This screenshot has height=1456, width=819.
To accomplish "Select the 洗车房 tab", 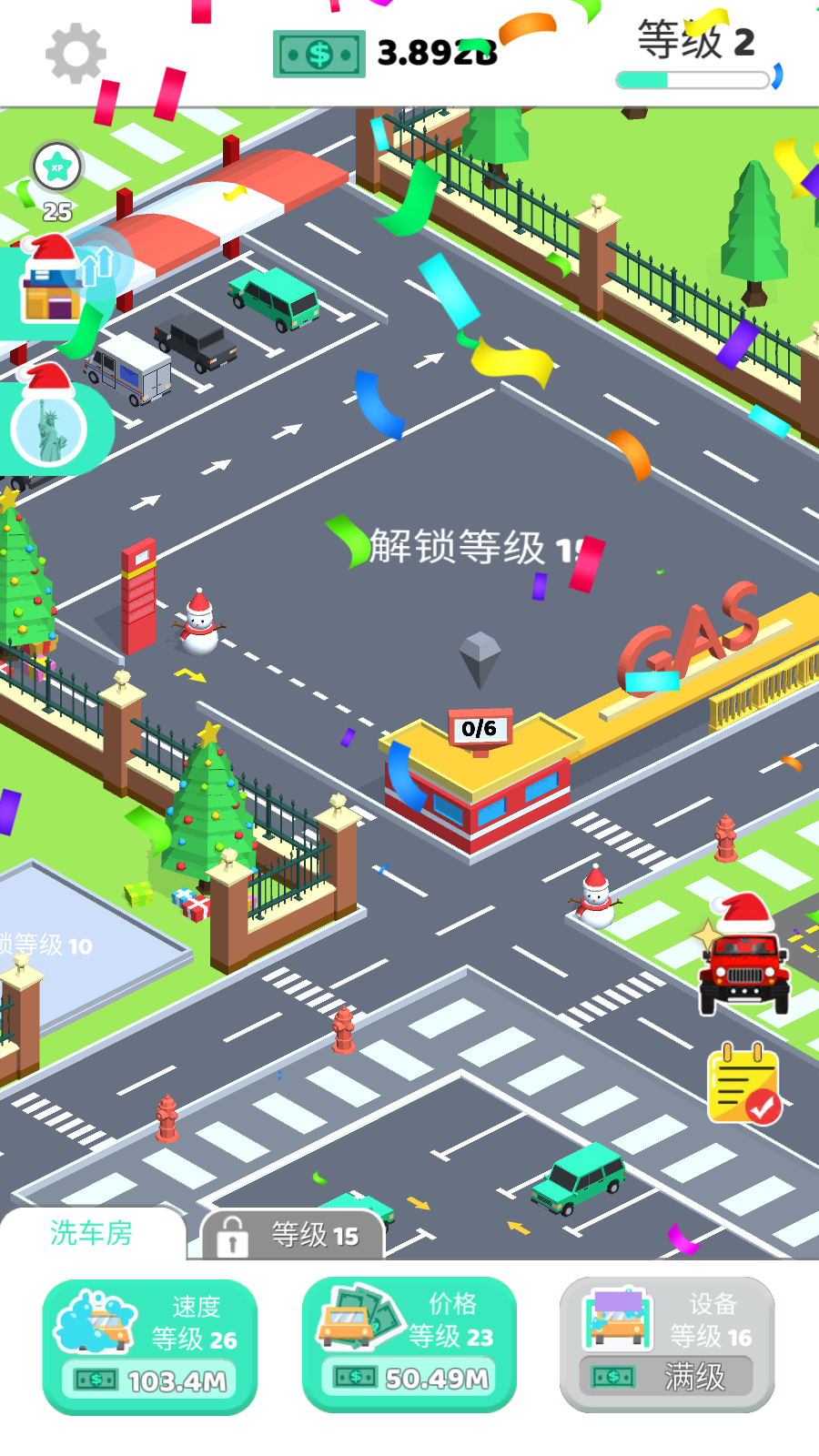I will pyautogui.click(x=91, y=1233).
